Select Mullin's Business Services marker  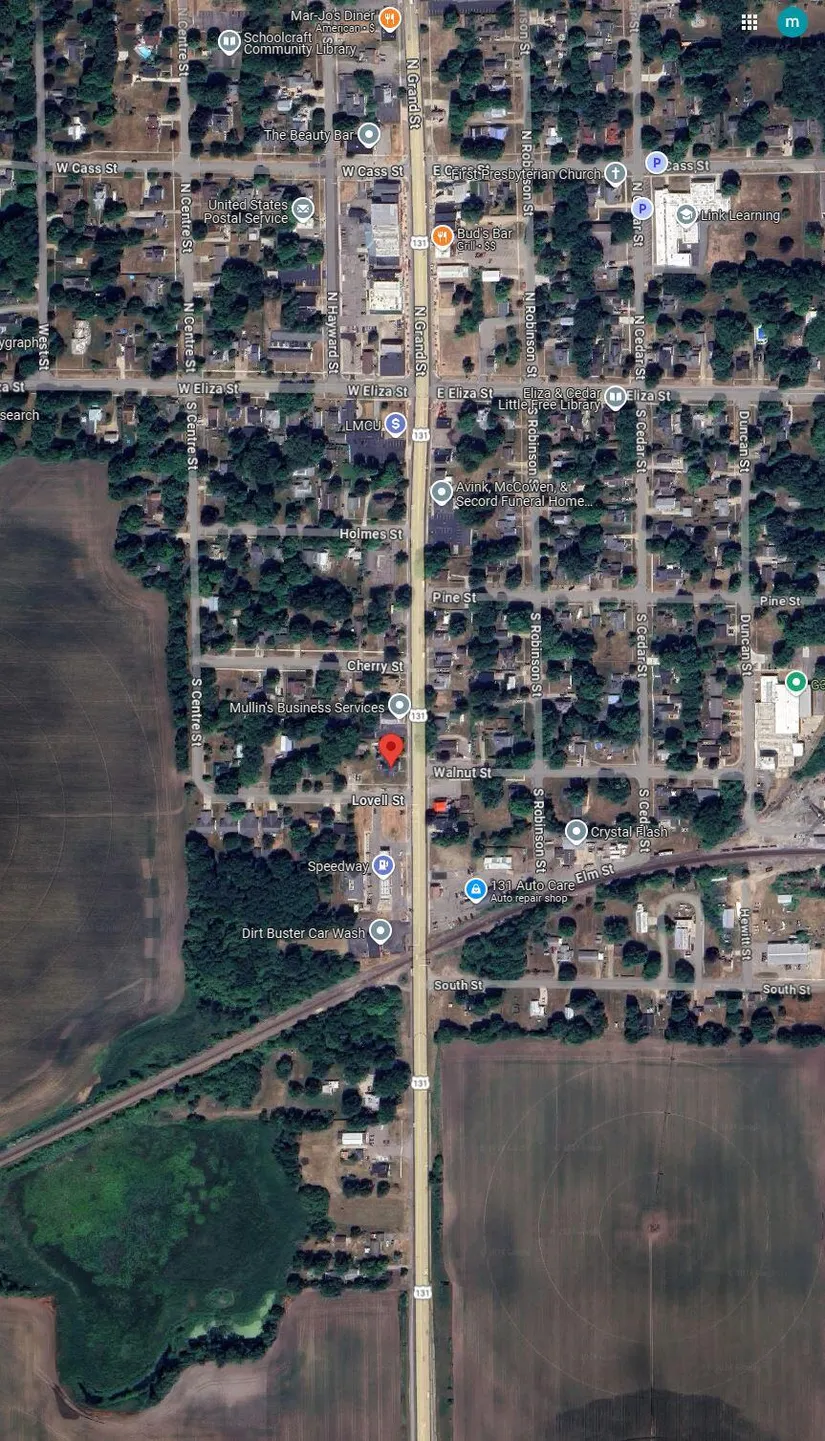click(x=399, y=706)
